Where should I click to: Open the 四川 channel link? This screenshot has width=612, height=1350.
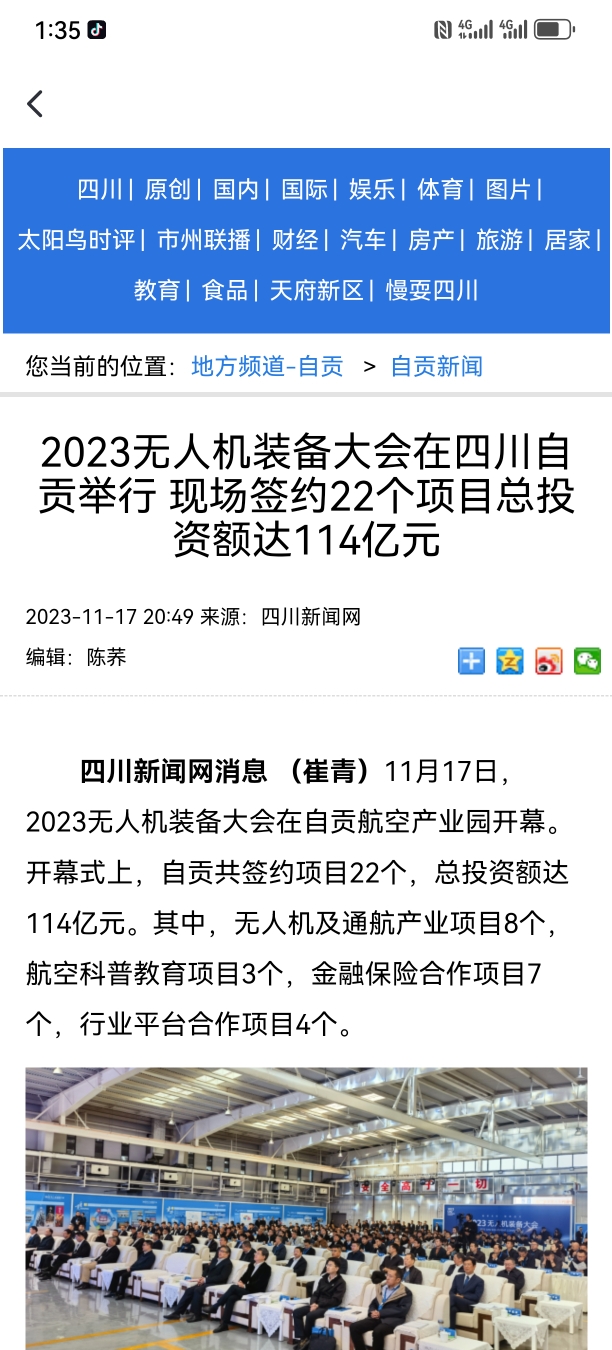[100, 189]
